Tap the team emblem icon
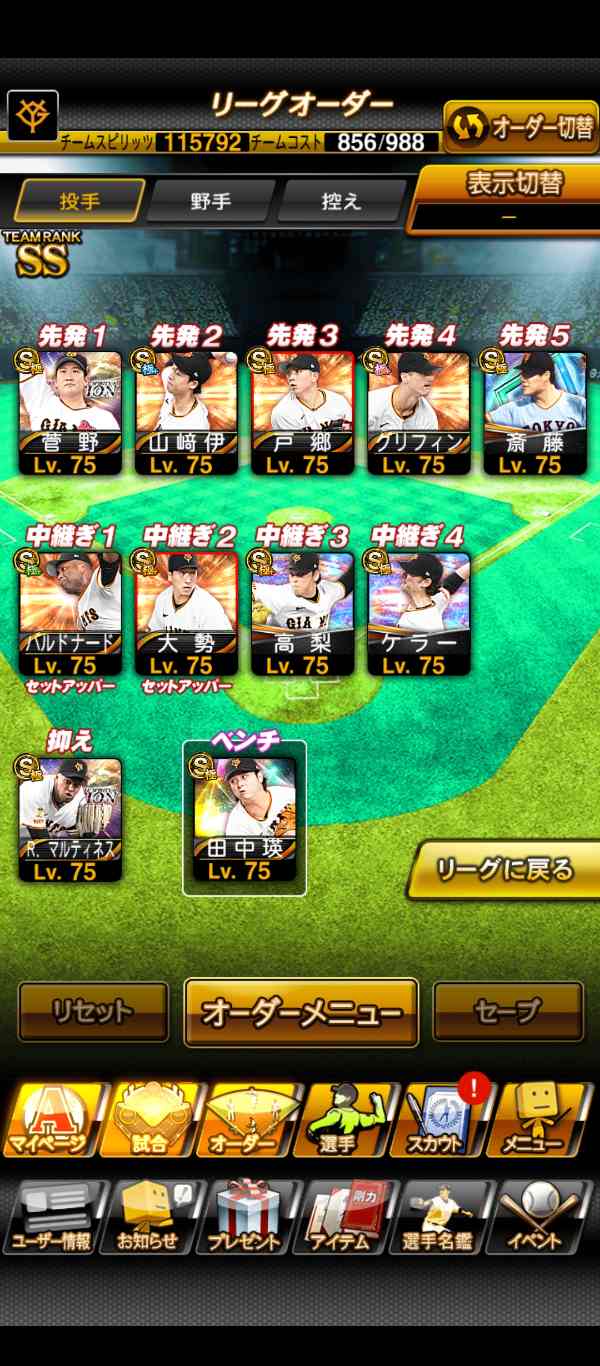This screenshot has width=600, height=1366. (x=32, y=117)
